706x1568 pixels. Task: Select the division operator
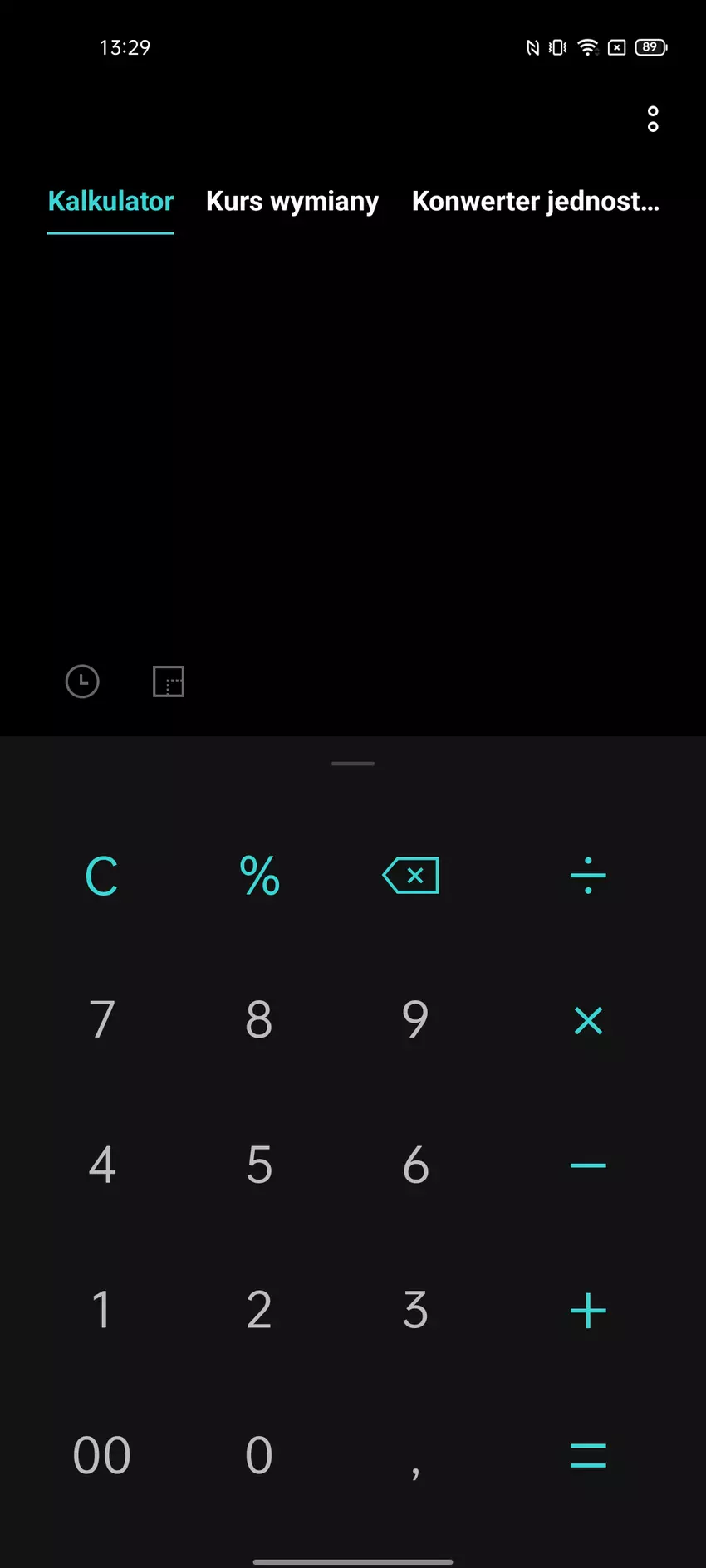point(588,876)
